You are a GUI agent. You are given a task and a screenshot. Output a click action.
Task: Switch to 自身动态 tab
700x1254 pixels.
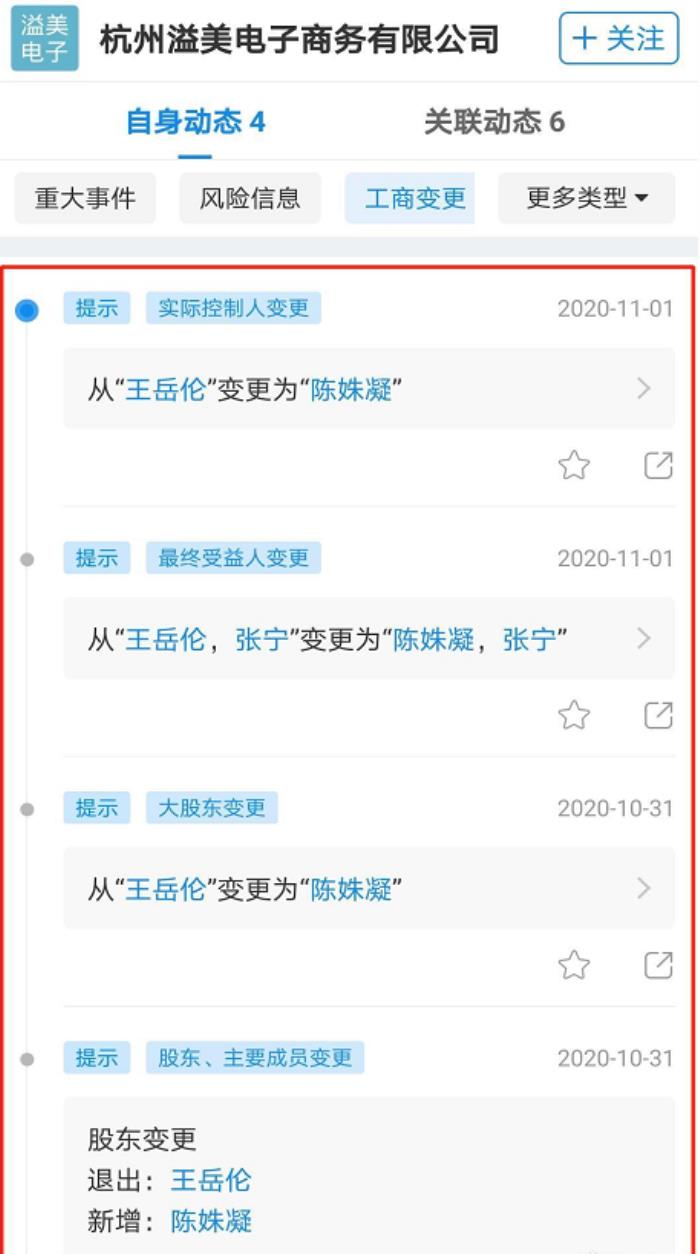pos(195,122)
